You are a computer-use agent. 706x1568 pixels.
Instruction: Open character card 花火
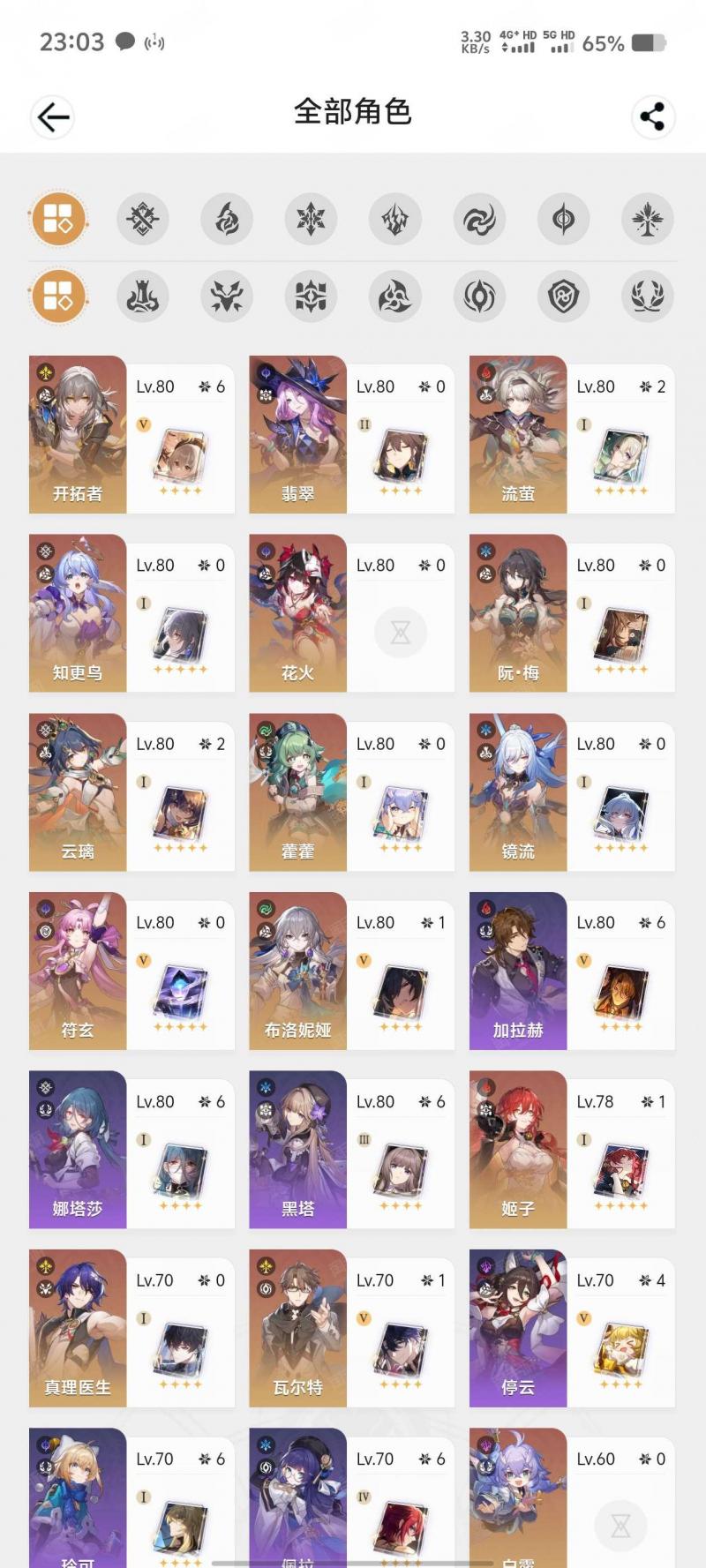[x=352, y=613]
